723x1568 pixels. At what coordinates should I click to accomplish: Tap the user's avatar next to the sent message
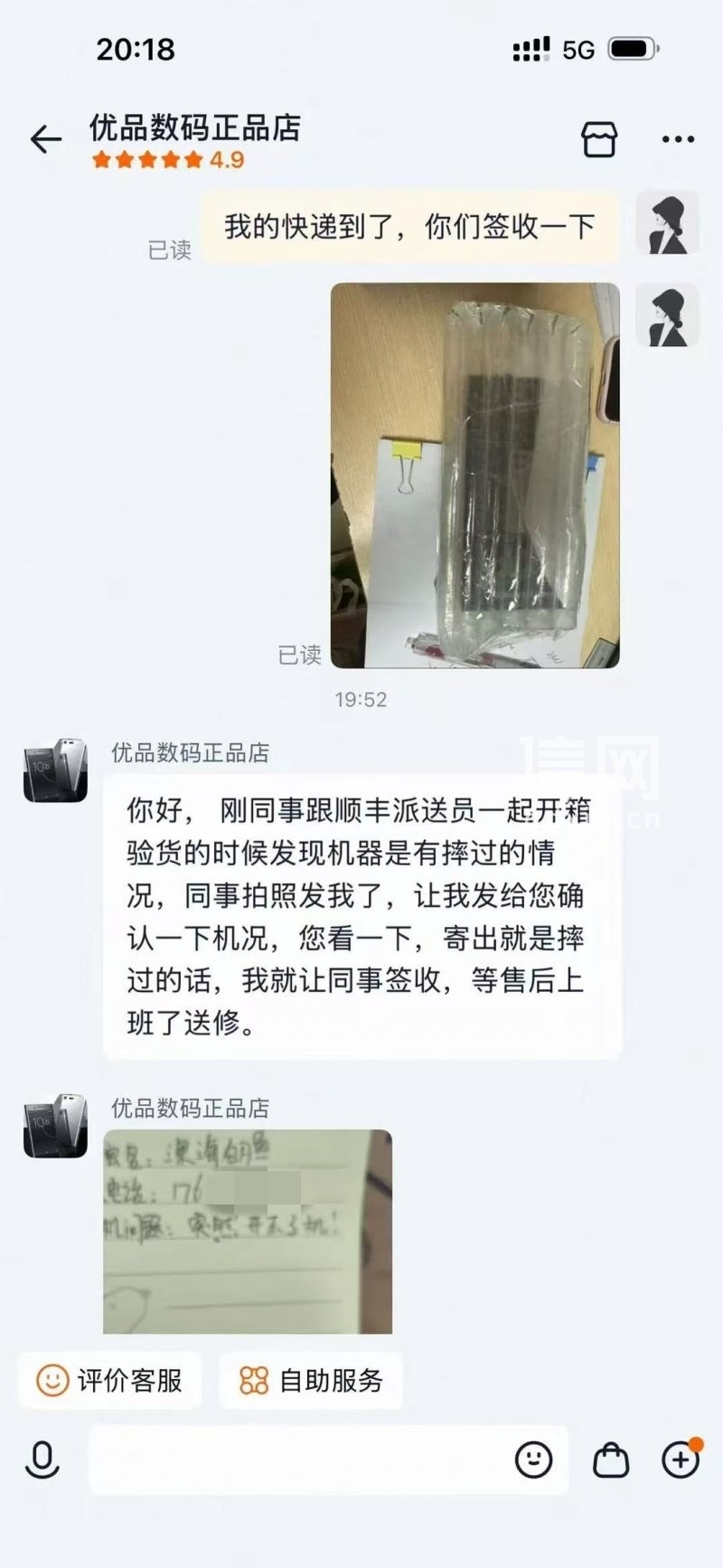(666, 223)
